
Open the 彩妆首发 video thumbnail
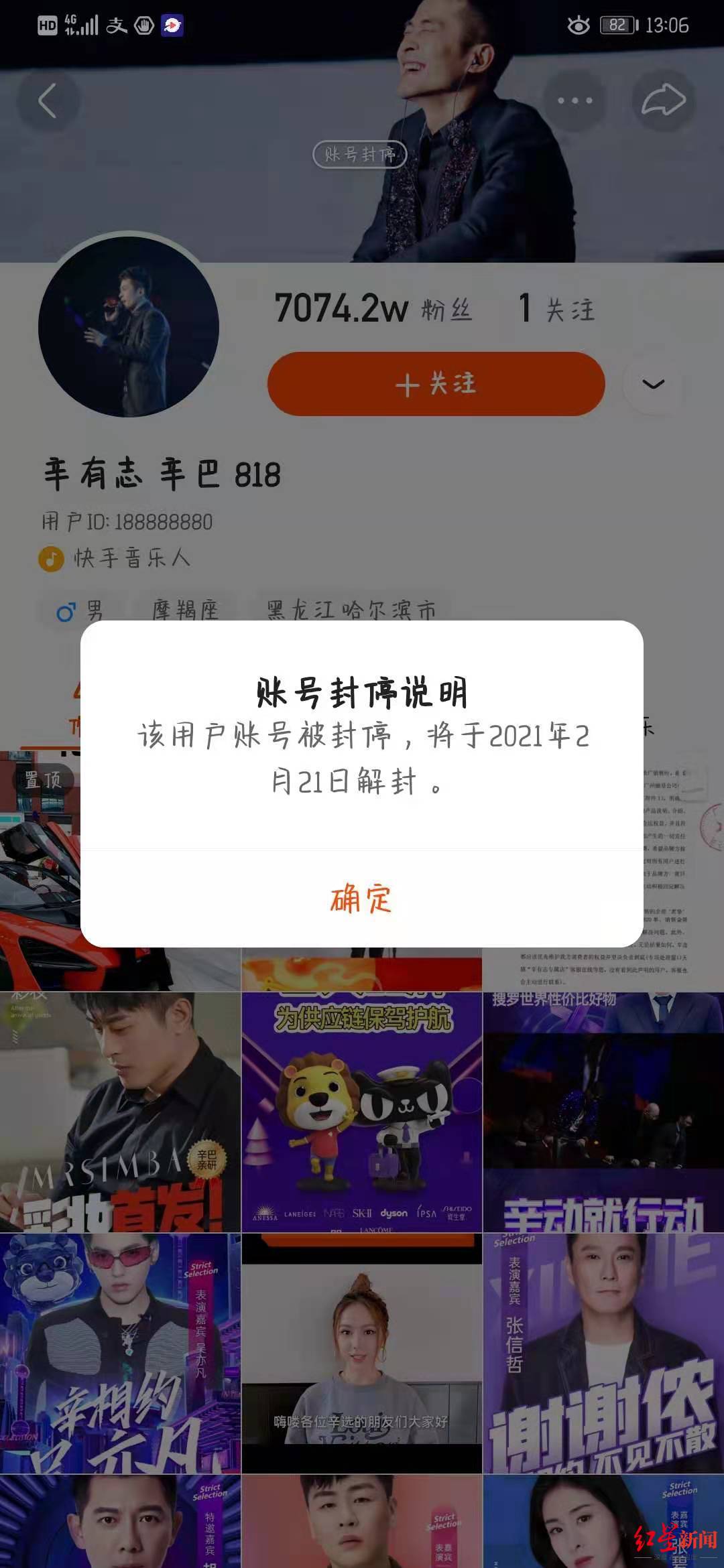(120, 1112)
